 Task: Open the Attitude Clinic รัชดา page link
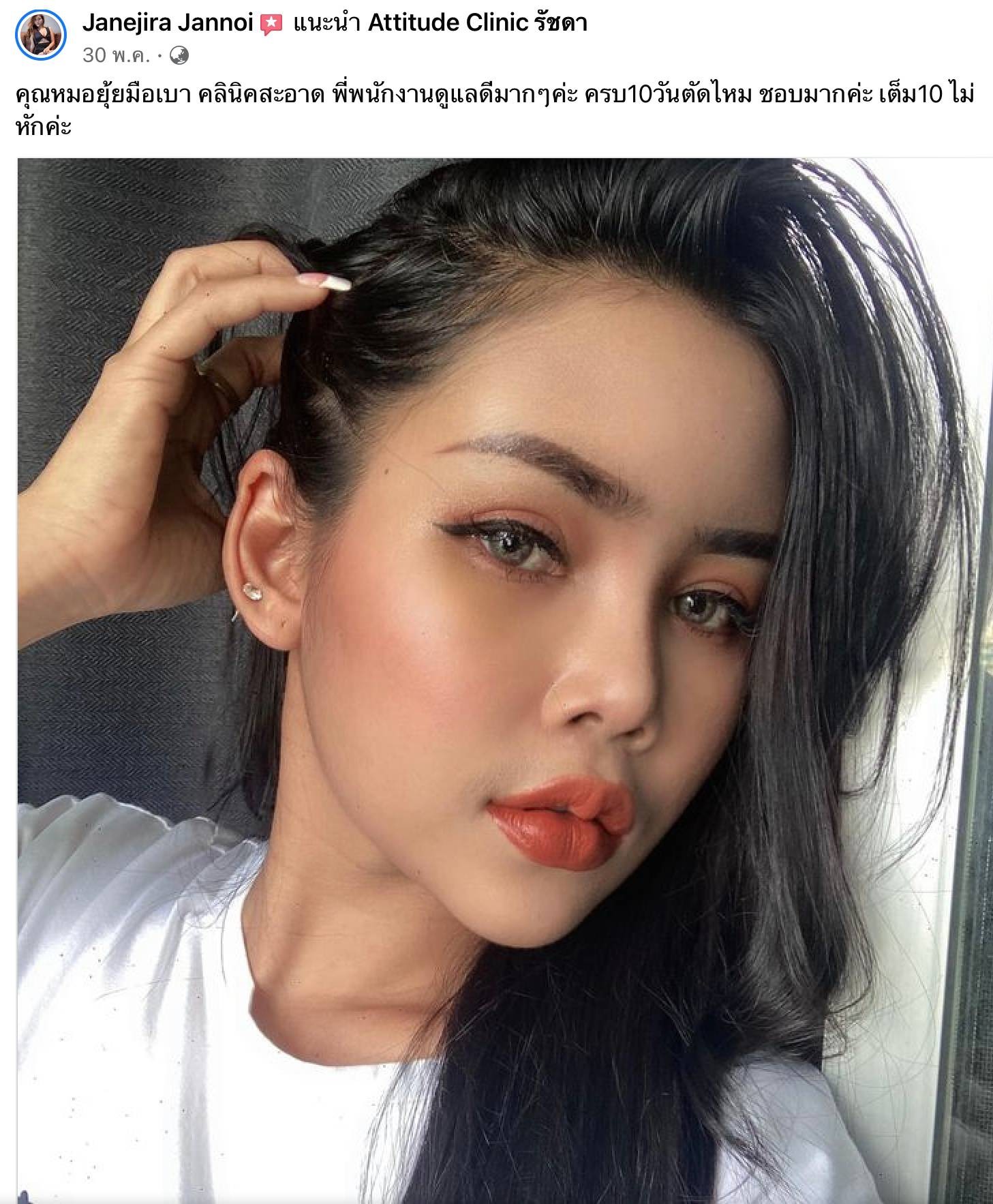477,24
